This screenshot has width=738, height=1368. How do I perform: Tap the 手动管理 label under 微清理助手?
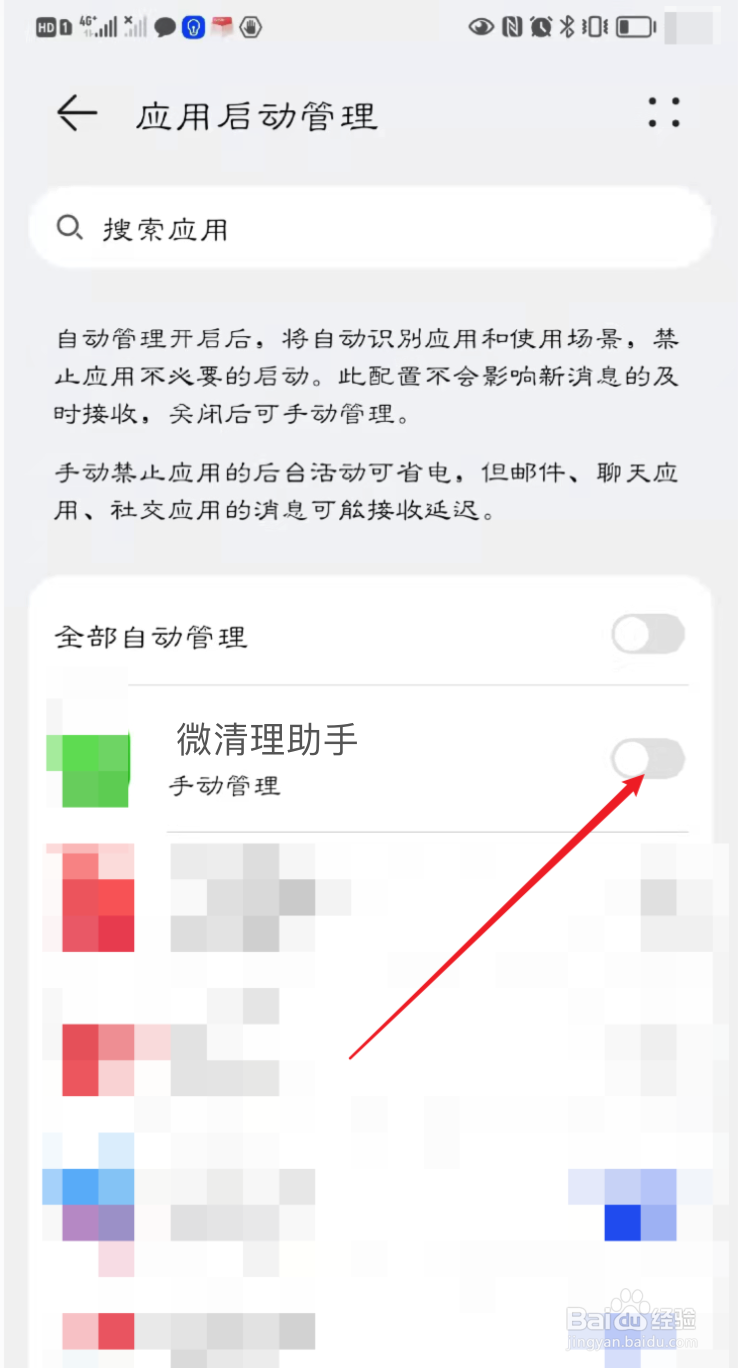224,786
